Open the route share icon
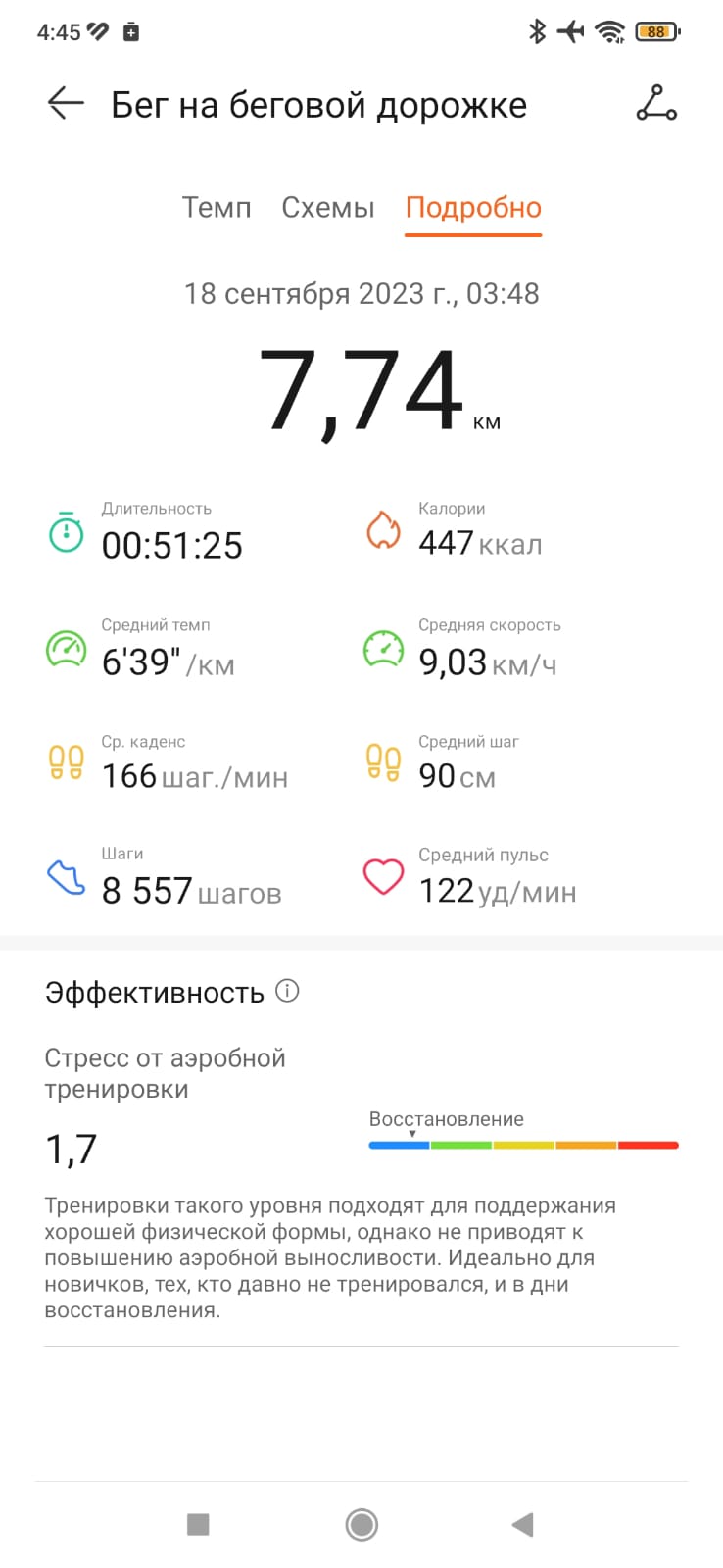723x1568 pixels. 656,103
